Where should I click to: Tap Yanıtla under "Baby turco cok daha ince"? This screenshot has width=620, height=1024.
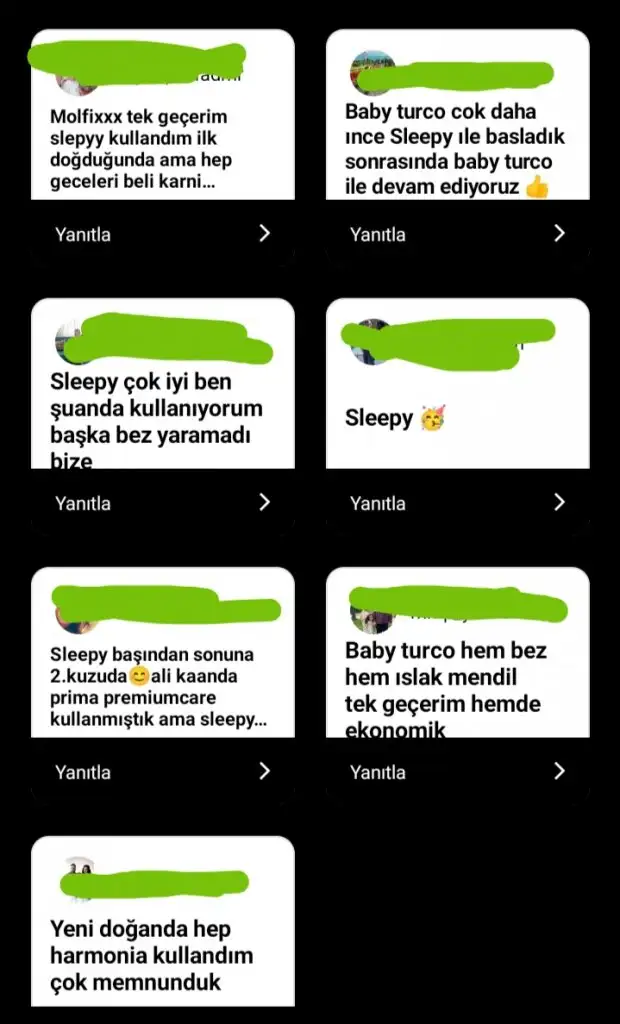pos(457,234)
